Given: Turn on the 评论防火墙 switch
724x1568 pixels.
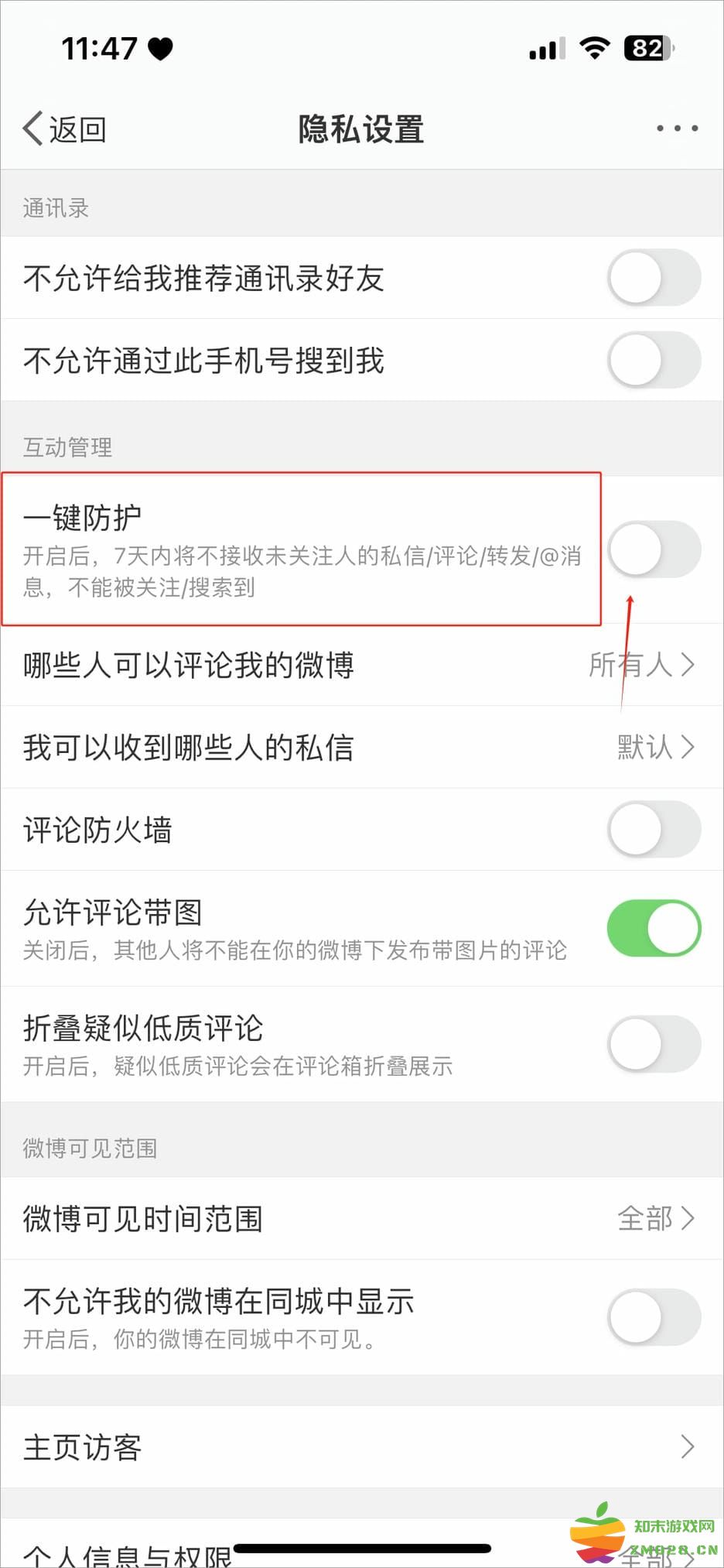Looking at the screenshot, I should (x=654, y=828).
